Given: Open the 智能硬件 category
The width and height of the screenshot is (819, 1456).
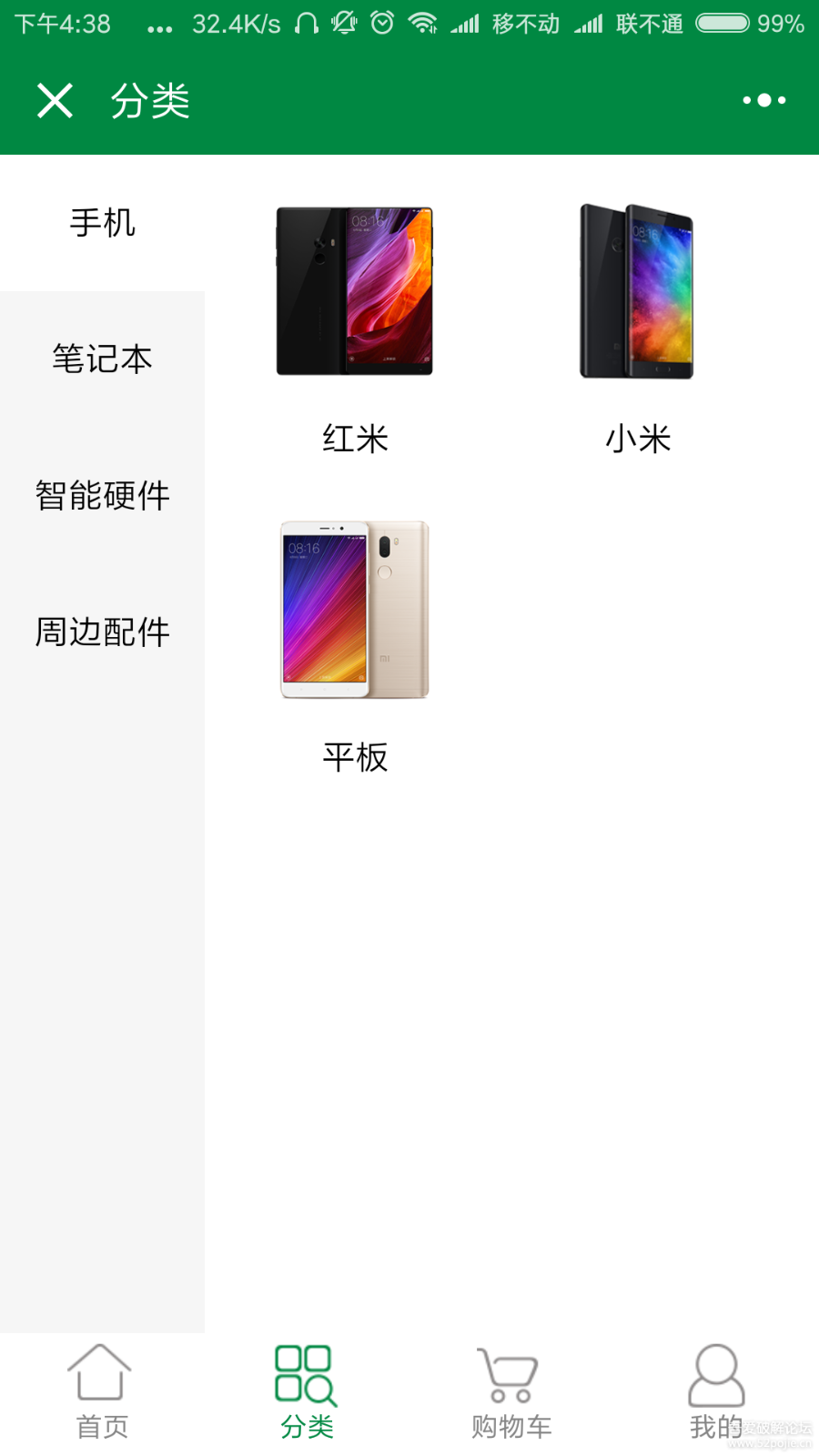Looking at the screenshot, I should 102,495.
